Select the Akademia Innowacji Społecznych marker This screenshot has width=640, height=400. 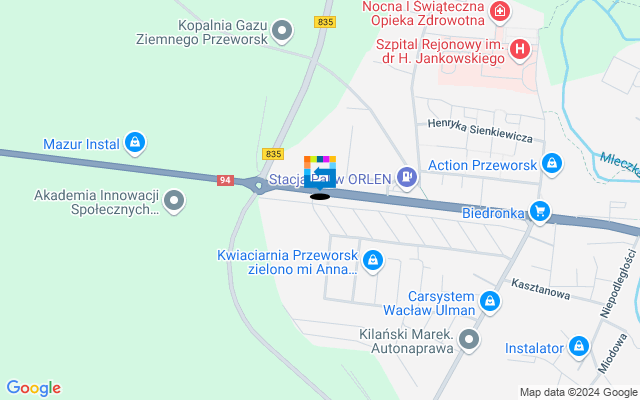[175, 202]
